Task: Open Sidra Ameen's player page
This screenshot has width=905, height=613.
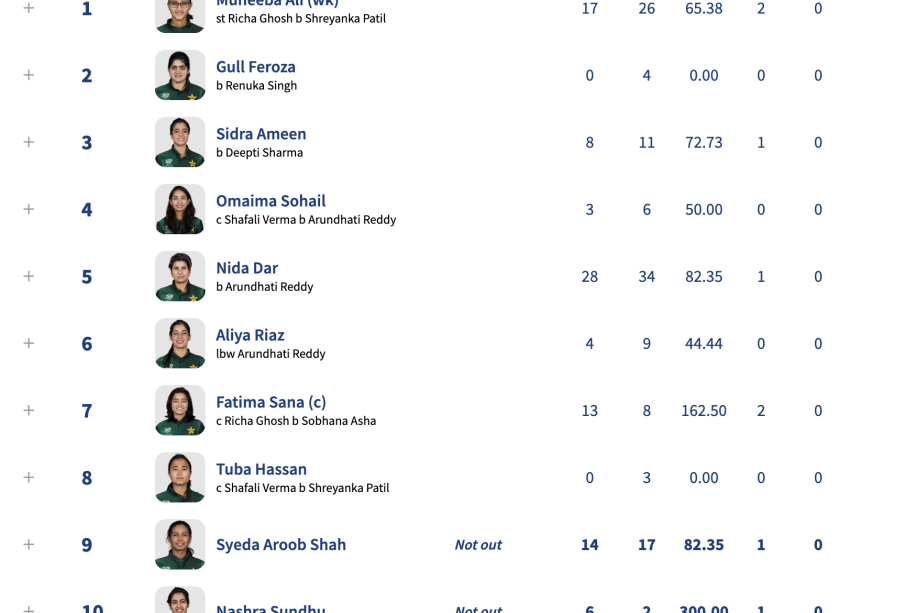Action: (x=261, y=134)
